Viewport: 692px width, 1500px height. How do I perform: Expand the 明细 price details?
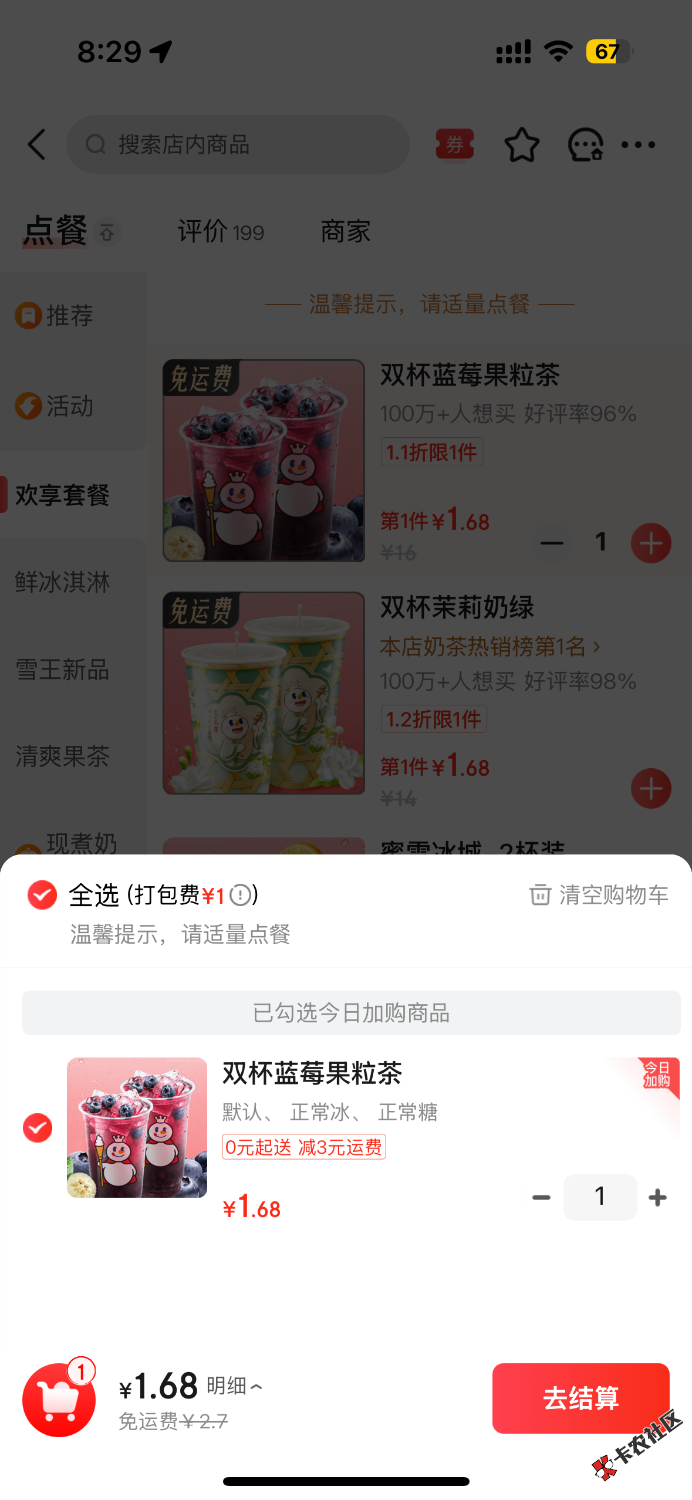[235, 1386]
